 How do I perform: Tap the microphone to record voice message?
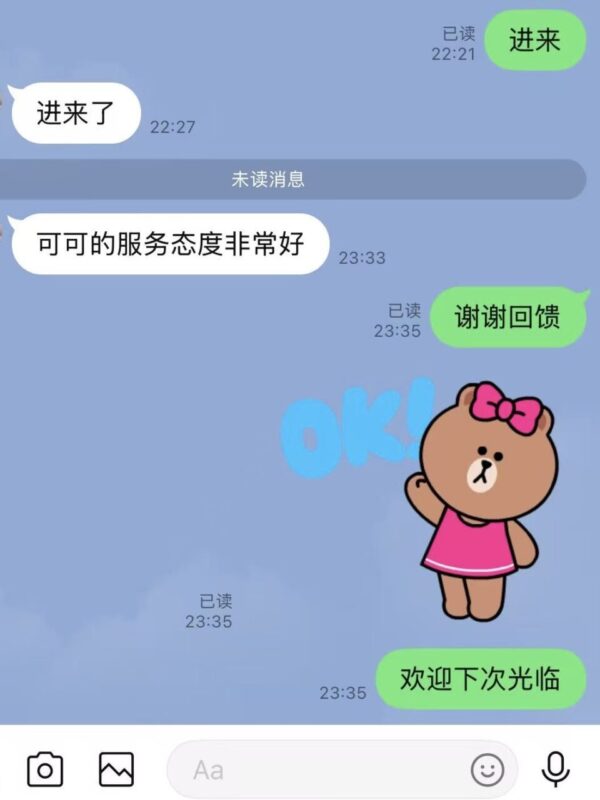[x=555, y=769]
